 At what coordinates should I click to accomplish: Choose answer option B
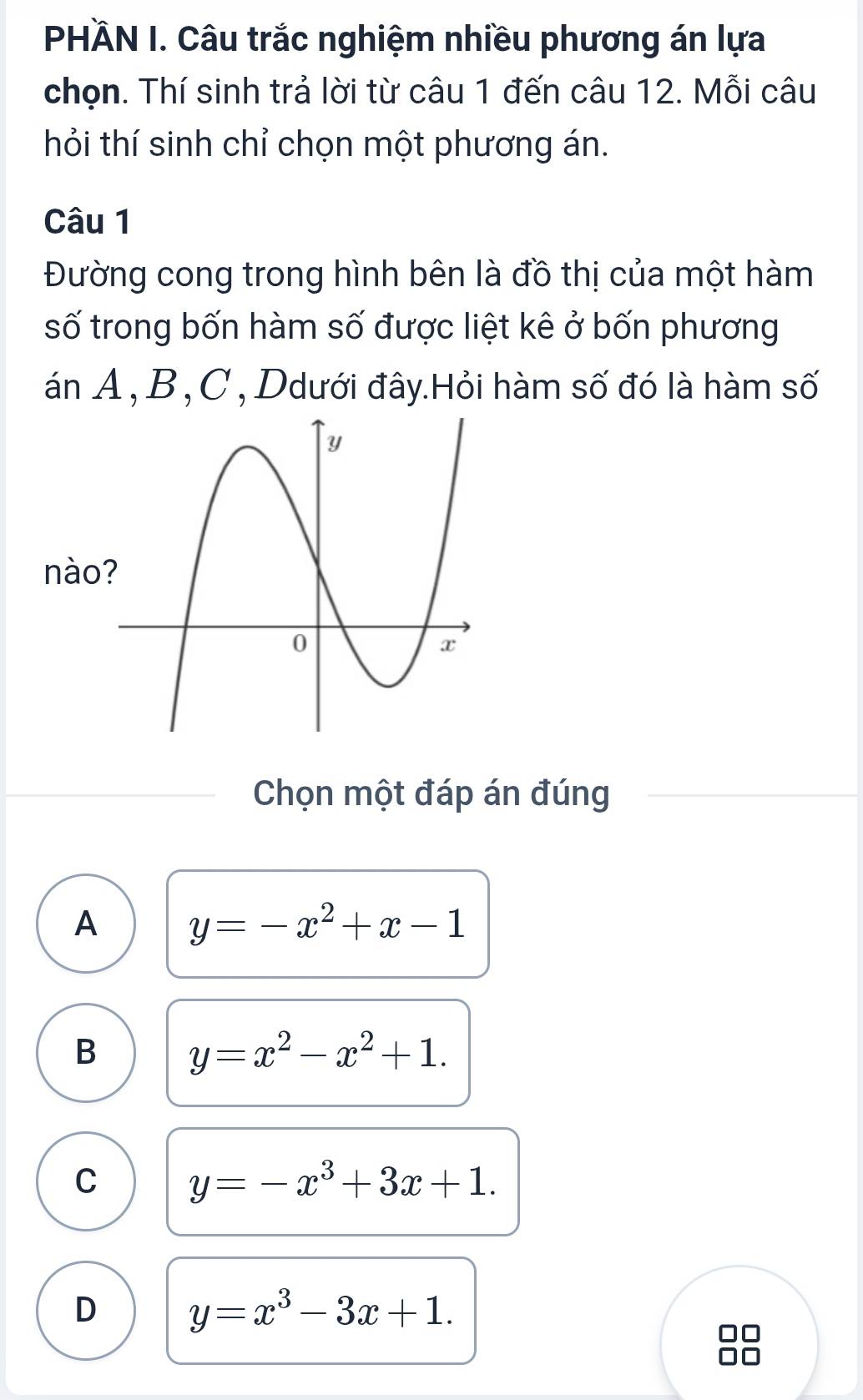85,1052
